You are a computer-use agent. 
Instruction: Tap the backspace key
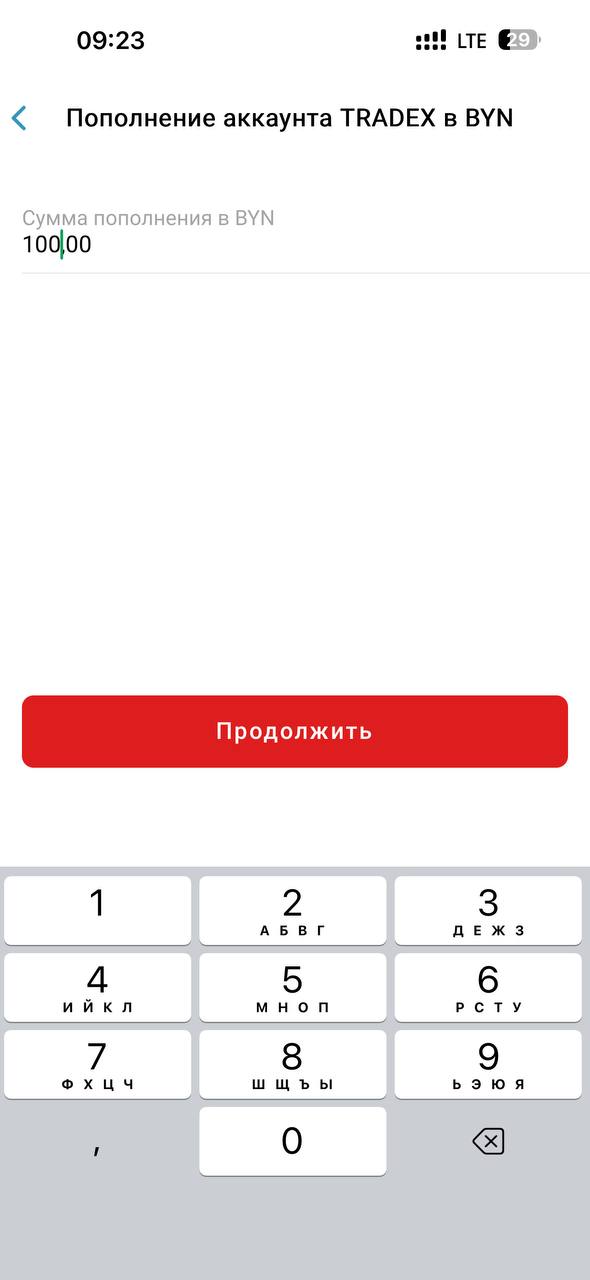488,1141
